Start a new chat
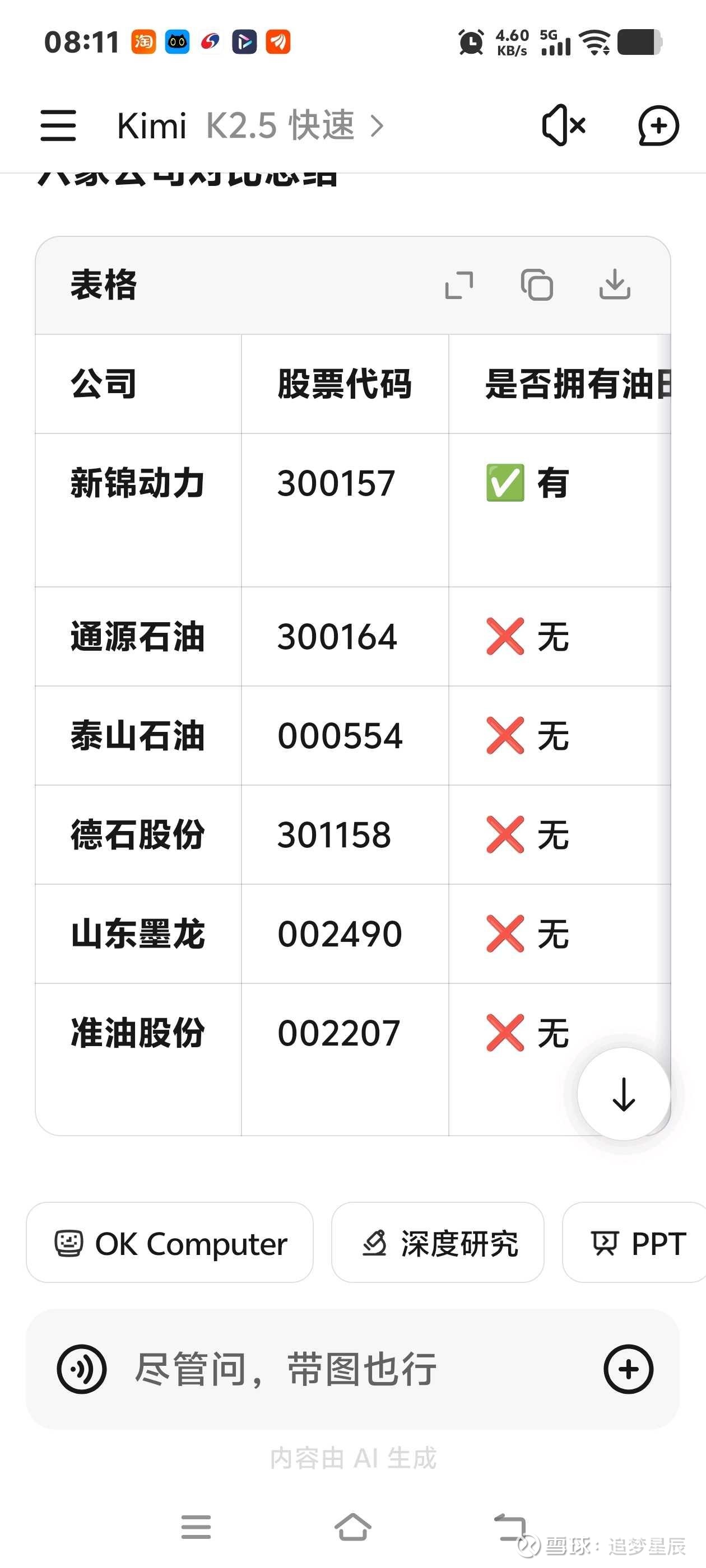The image size is (706, 1568). click(658, 126)
